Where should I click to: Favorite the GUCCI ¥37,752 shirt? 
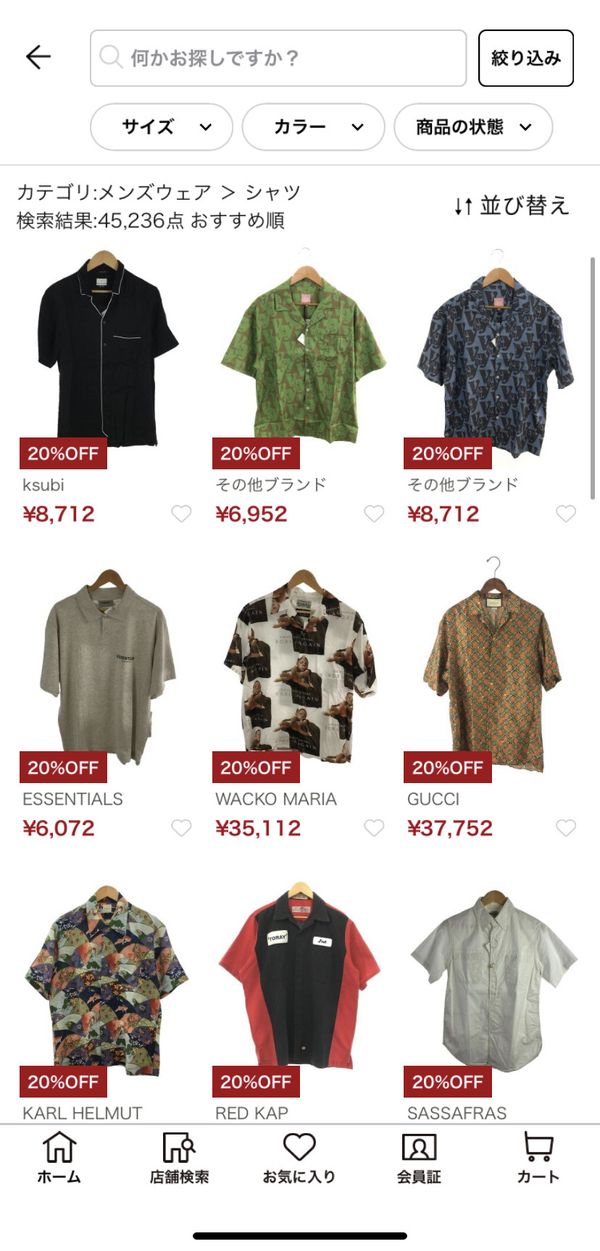(x=566, y=828)
